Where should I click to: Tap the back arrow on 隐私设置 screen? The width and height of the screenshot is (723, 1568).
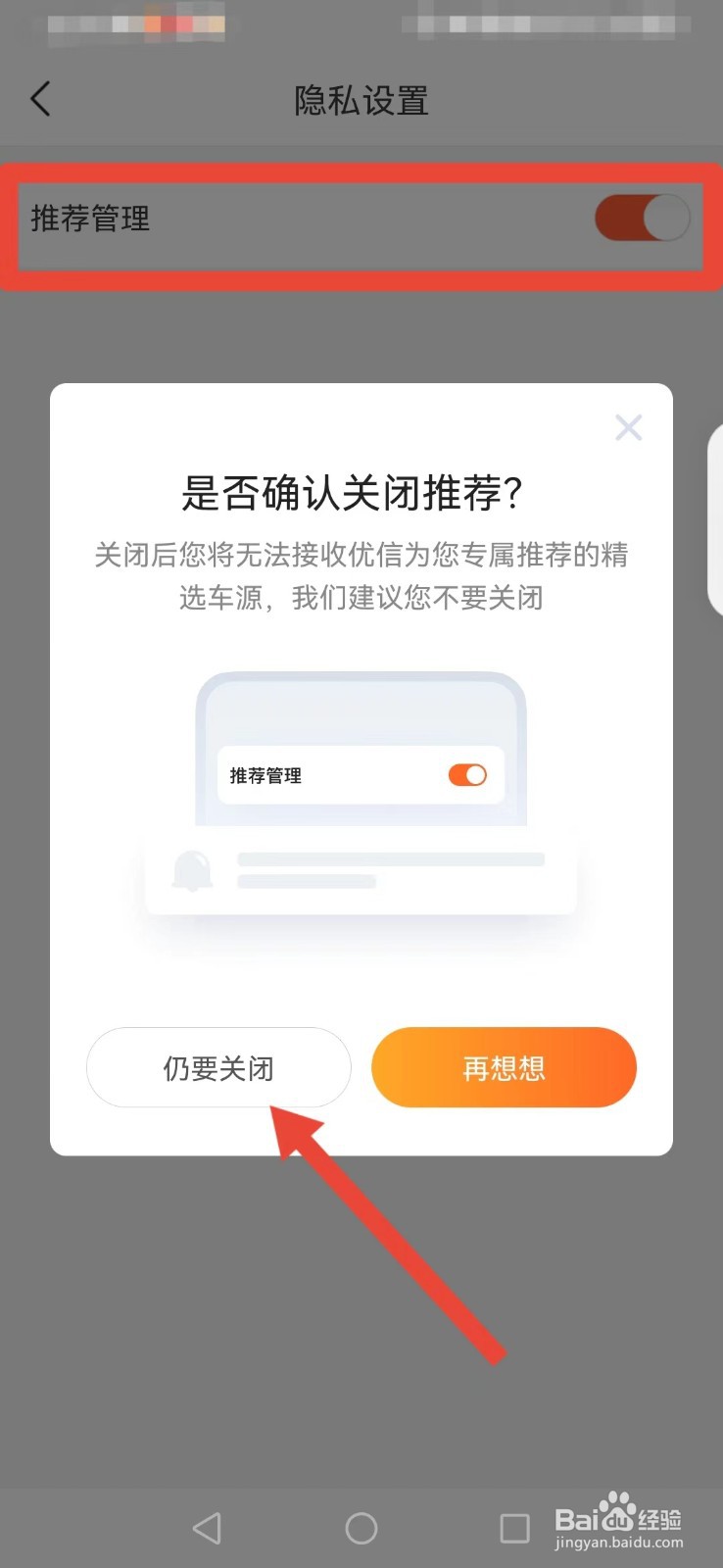(x=39, y=99)
